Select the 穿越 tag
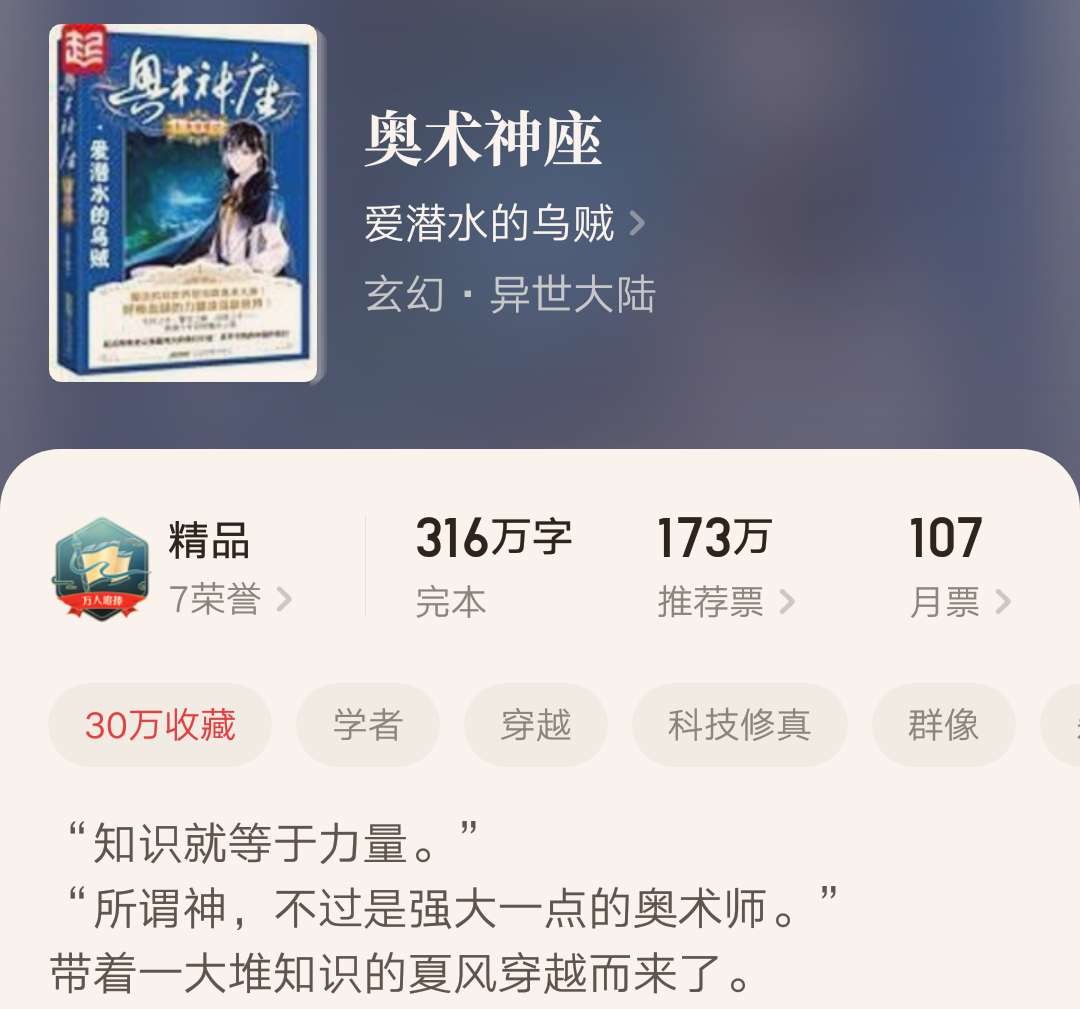This screenshot has height=1009, width=1080. 535,725
